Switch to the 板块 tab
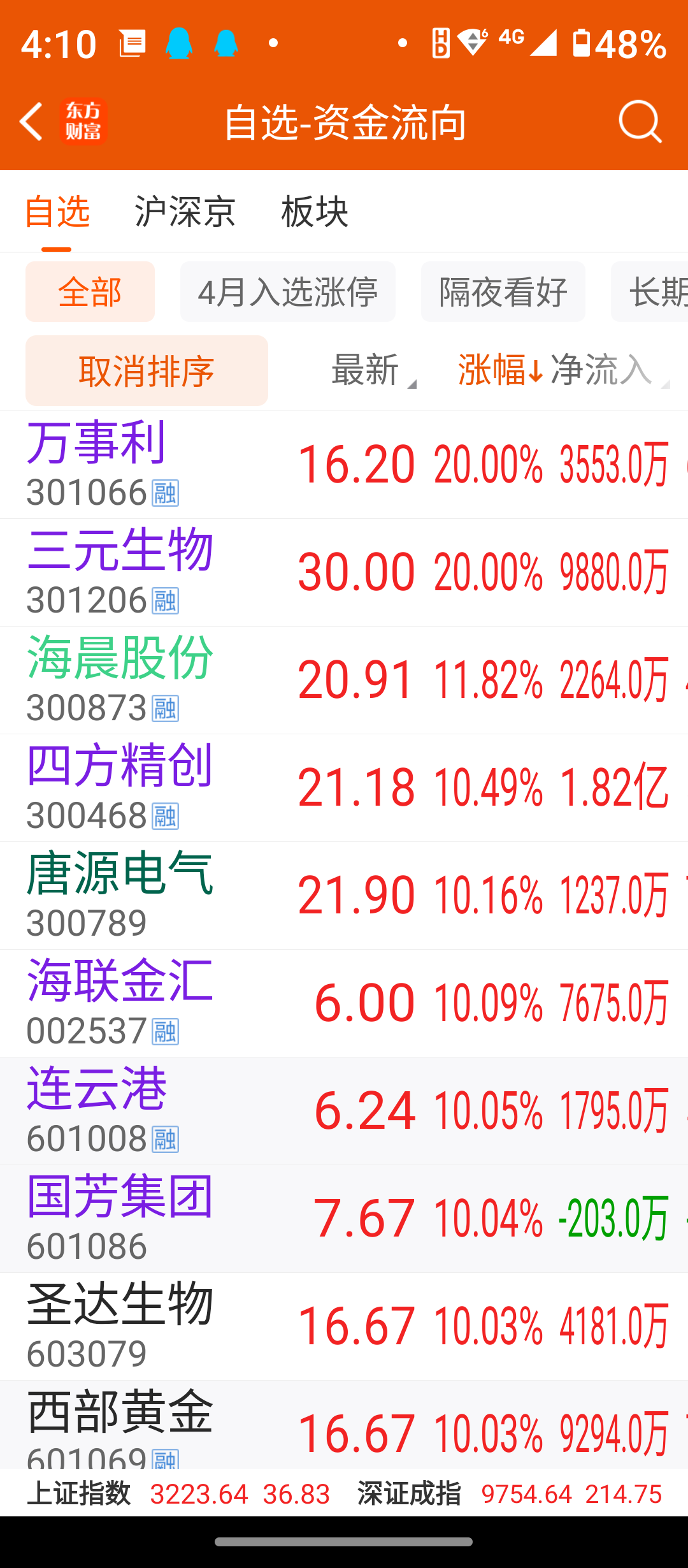Screen dimensions: 688x1568 point(315,212)
